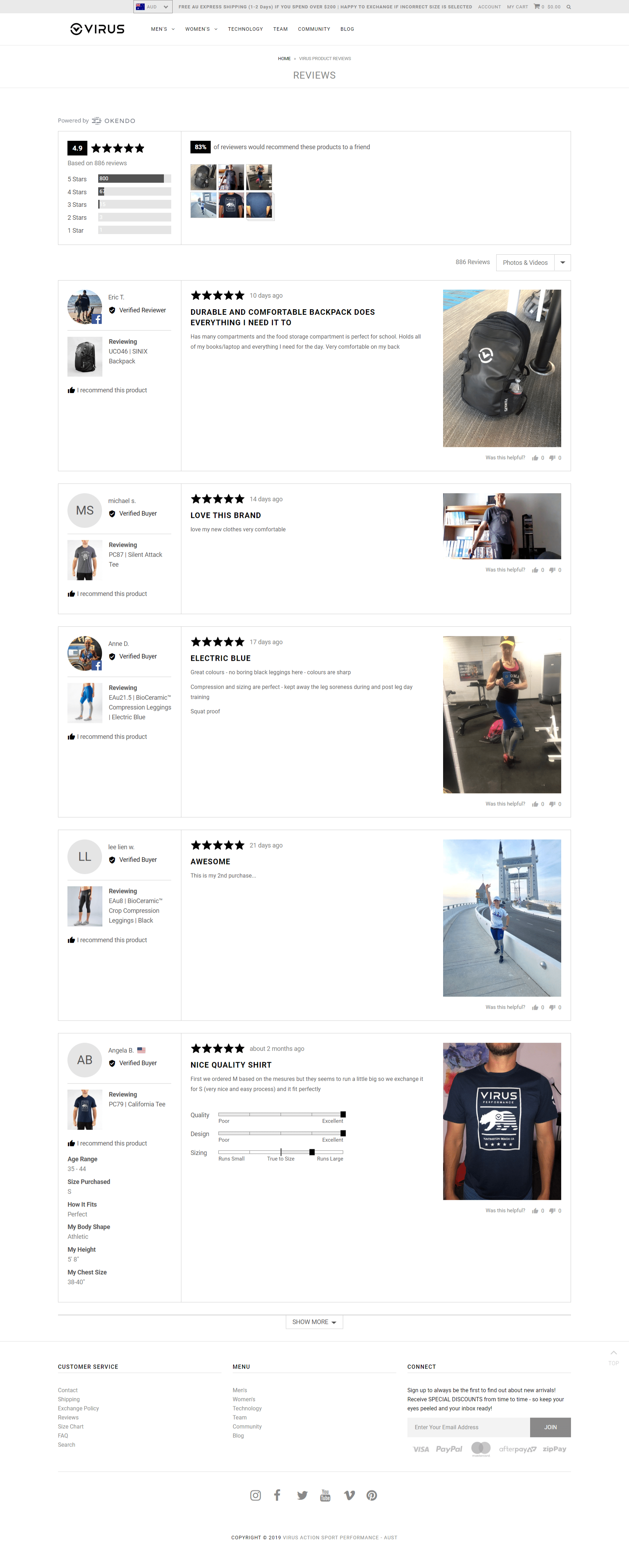This screenshot has height=1568, width=629.
Task: Tap the Join newsletter button
Action: point(550,1427)
